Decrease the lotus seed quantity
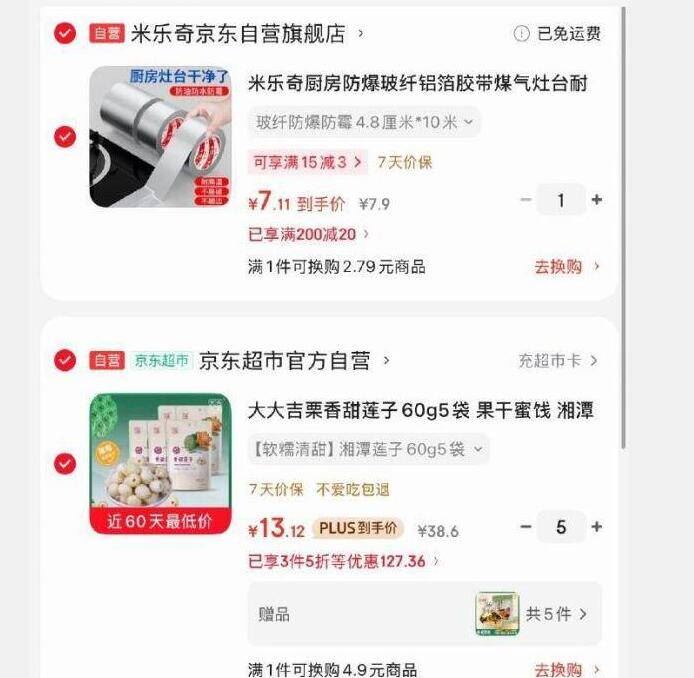 526,527
